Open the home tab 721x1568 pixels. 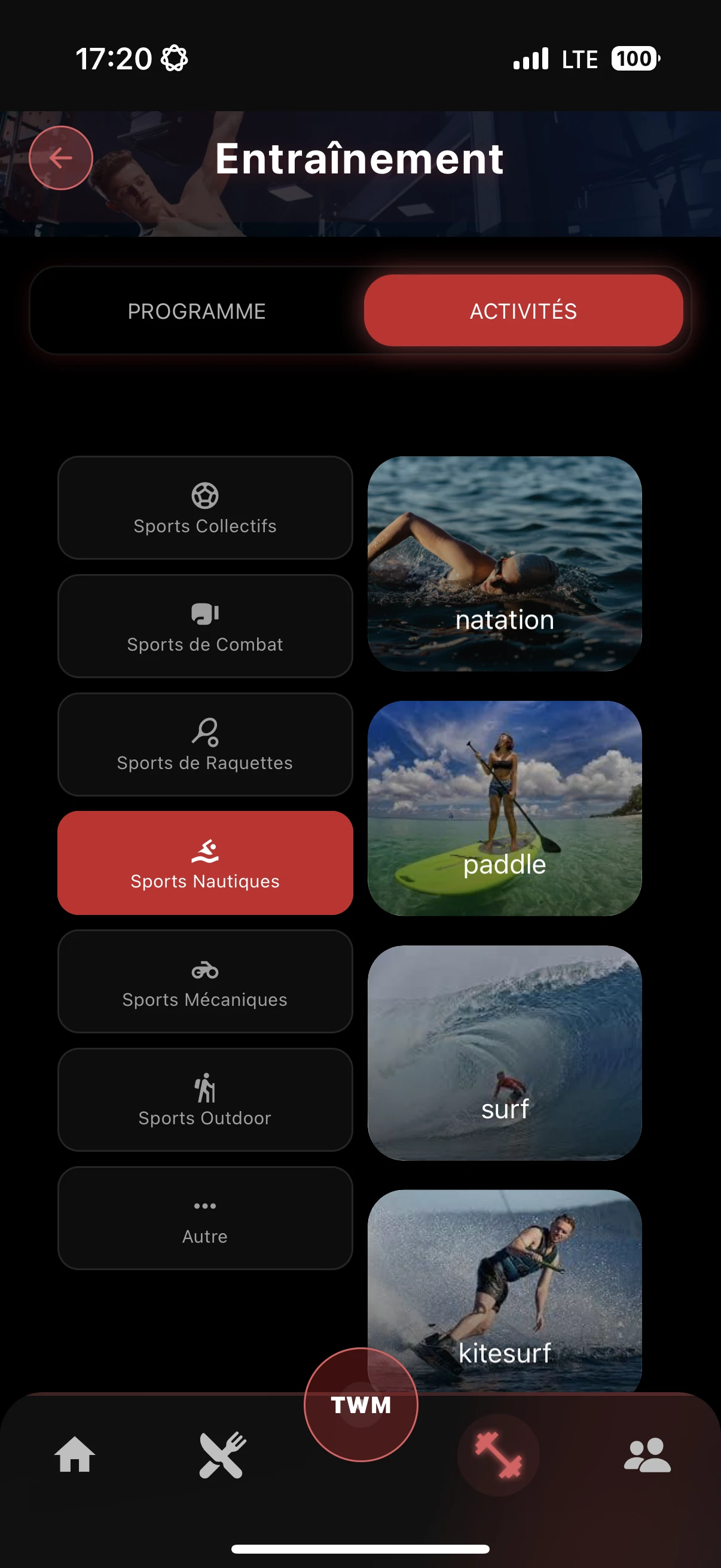(75, 1454)
